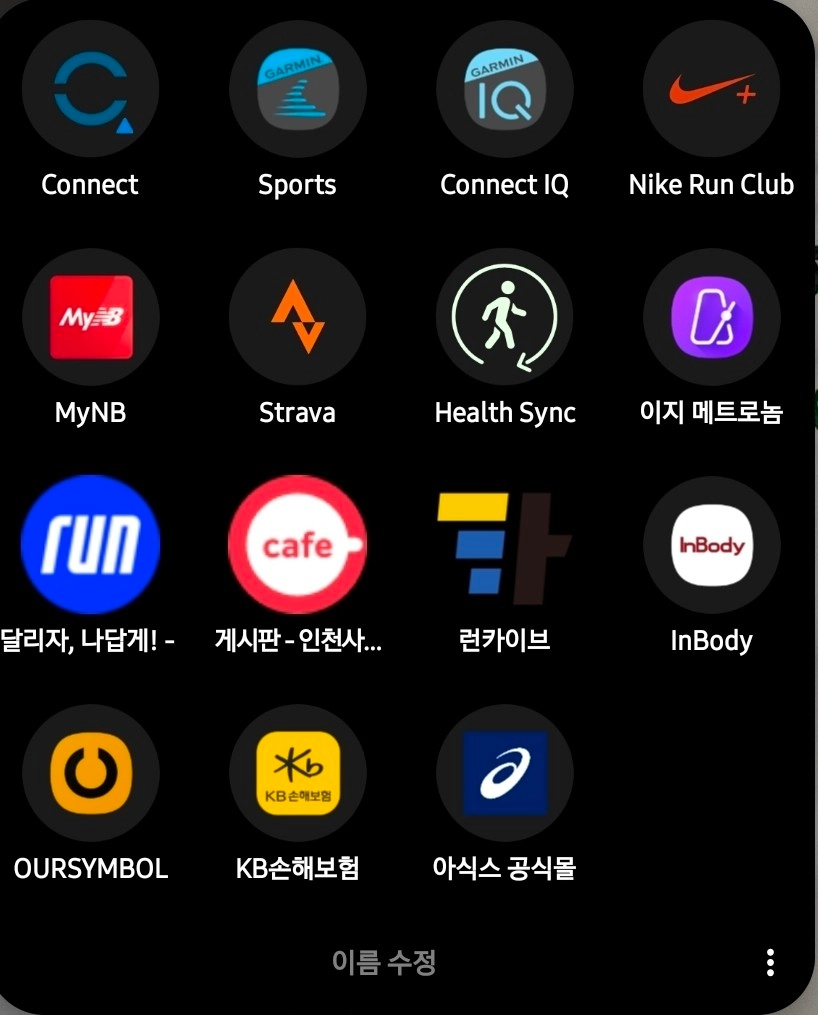Open the MyNB app
The image size is (818, 1015).
coord(90,318)
